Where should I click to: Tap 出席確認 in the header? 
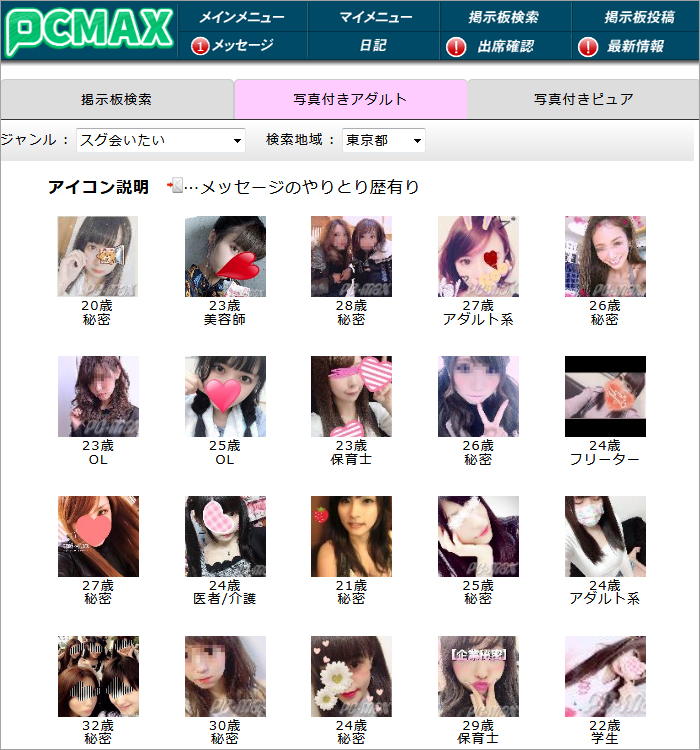(x=494, y=46)
